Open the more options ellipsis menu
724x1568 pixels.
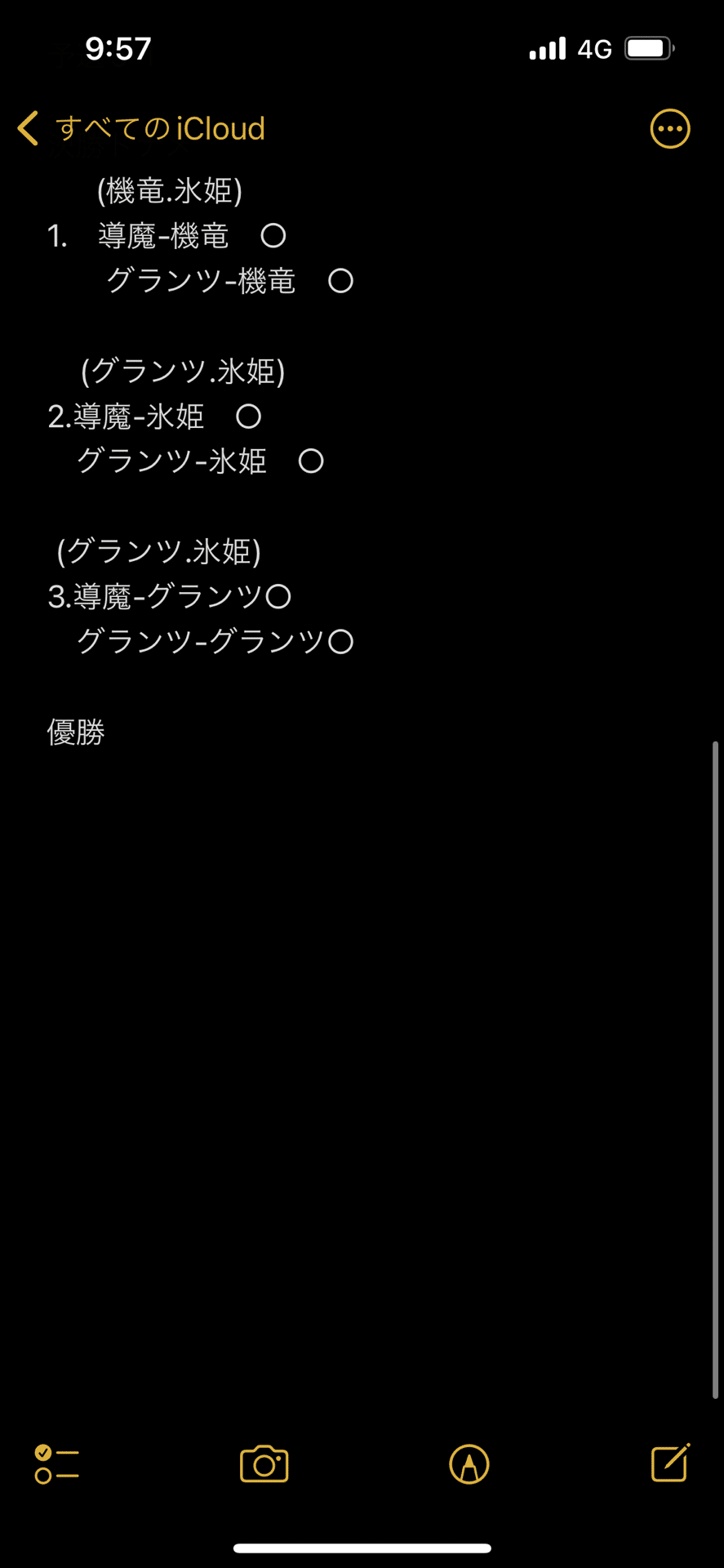(x=670, y=128)
